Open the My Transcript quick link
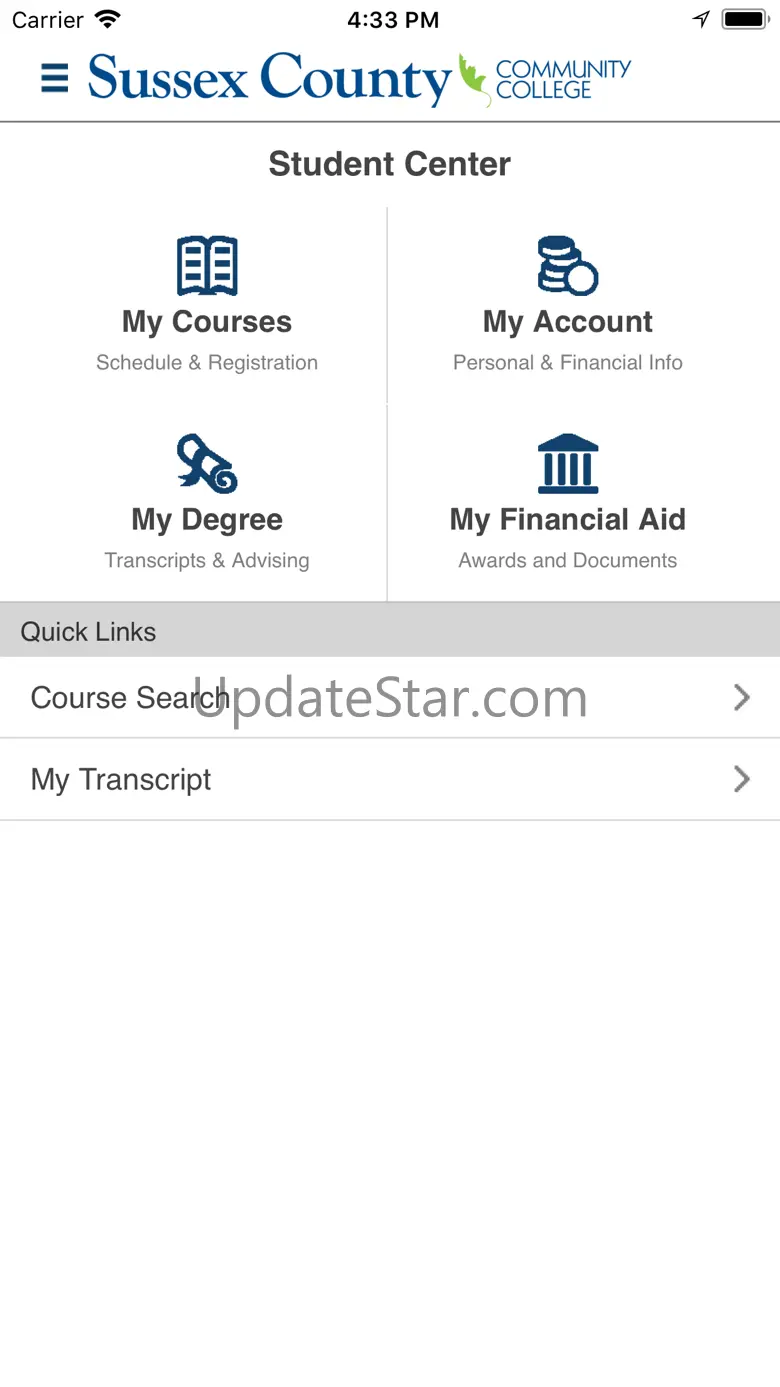This screenshot has height=1387, width=780. point(390,780)
